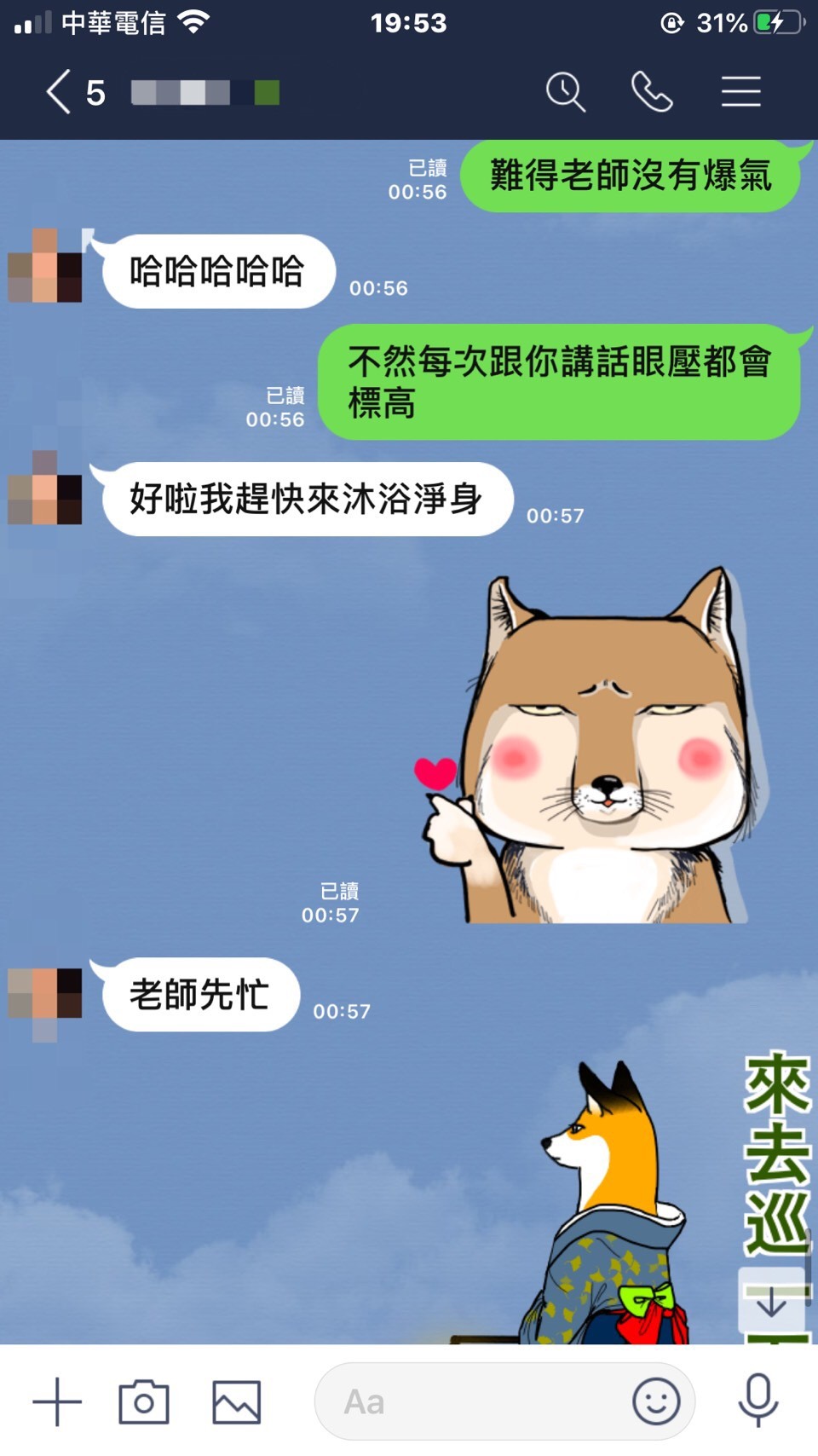Jump to the latest message

(771, 1302)
